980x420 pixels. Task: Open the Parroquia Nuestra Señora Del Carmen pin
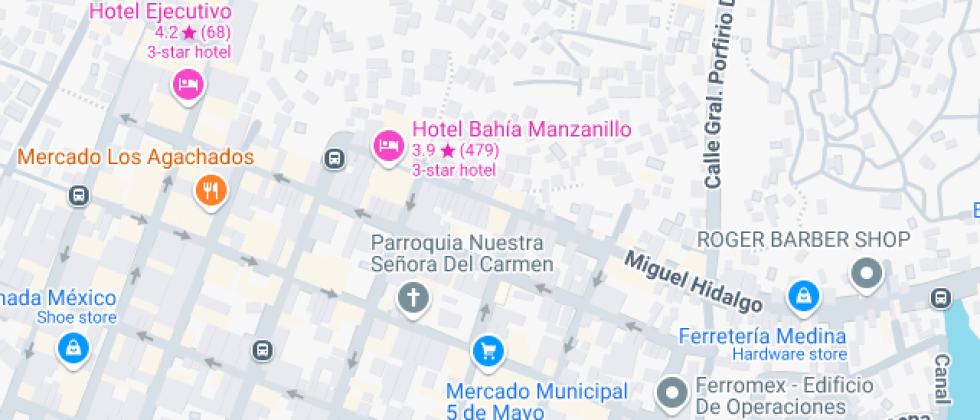point(412,297)
